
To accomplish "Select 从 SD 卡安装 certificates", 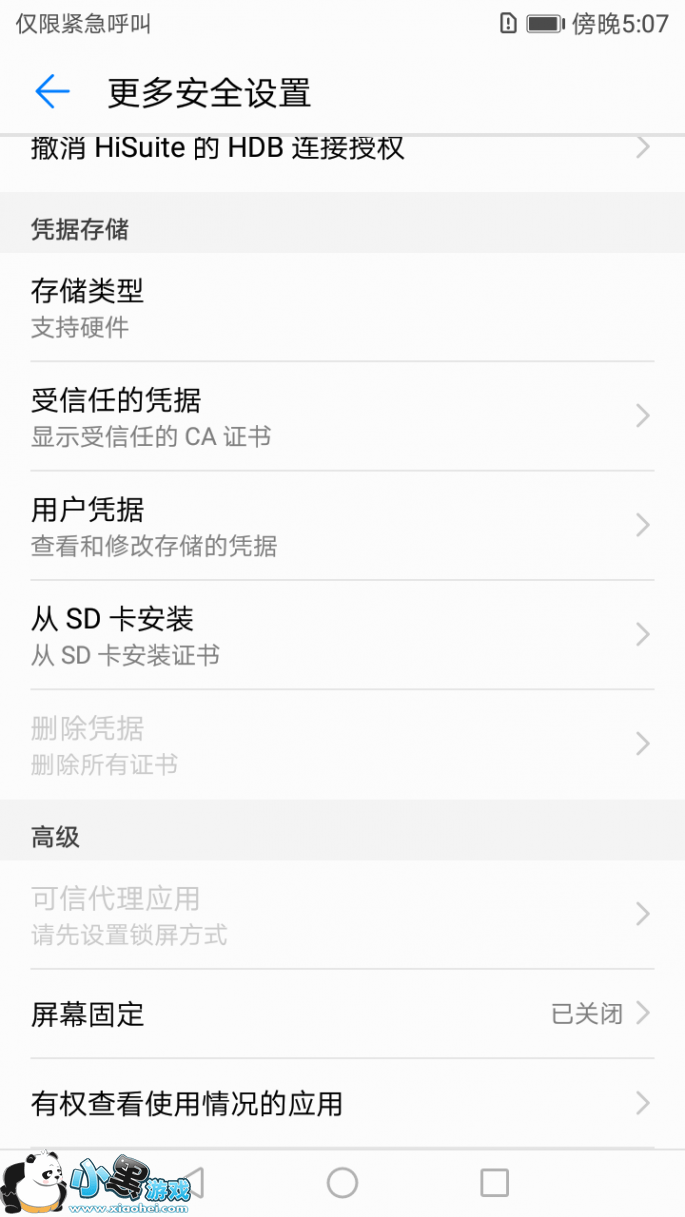I will coord(340,635).
